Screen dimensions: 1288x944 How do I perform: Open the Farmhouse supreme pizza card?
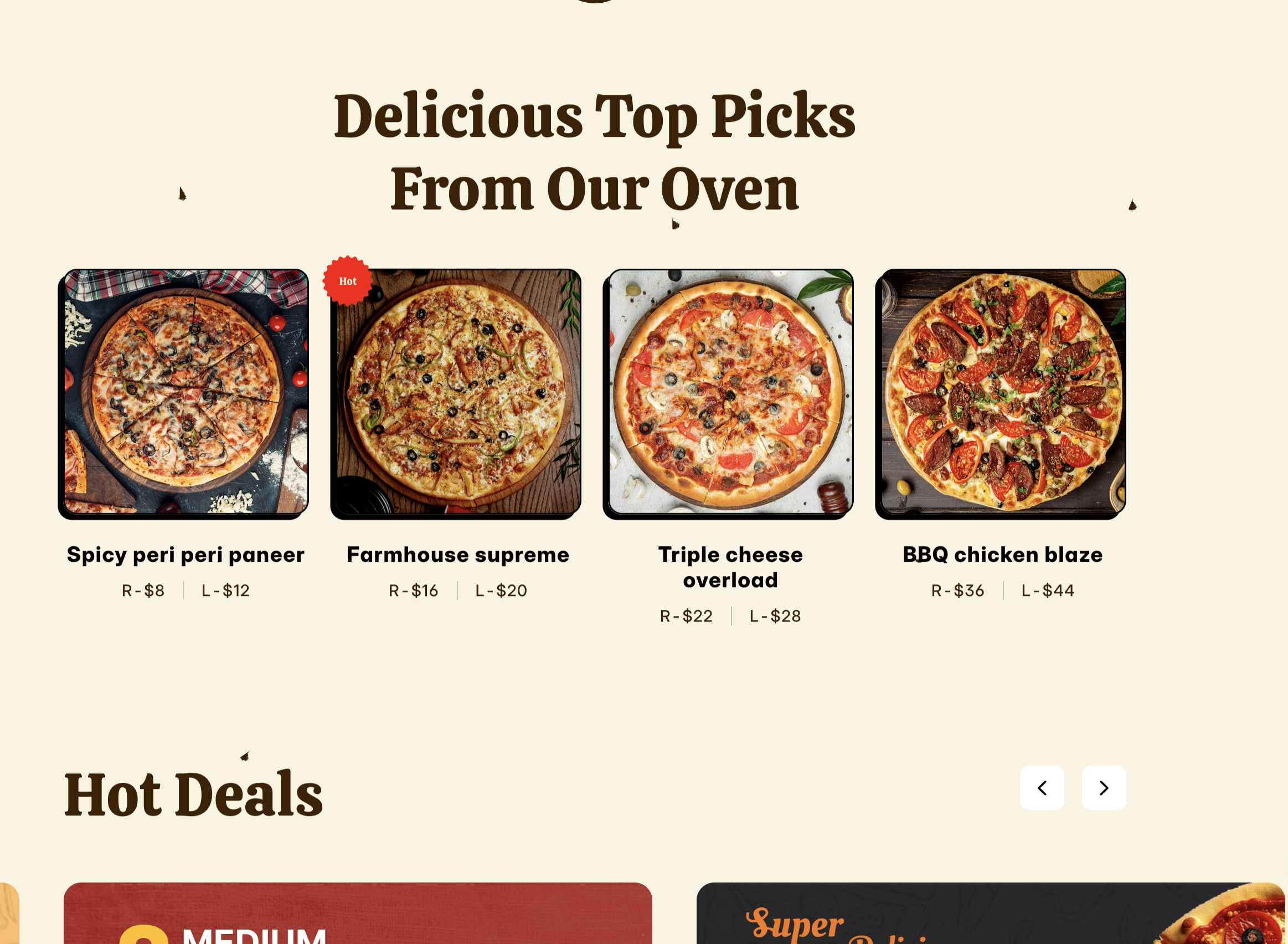[456, 393]
